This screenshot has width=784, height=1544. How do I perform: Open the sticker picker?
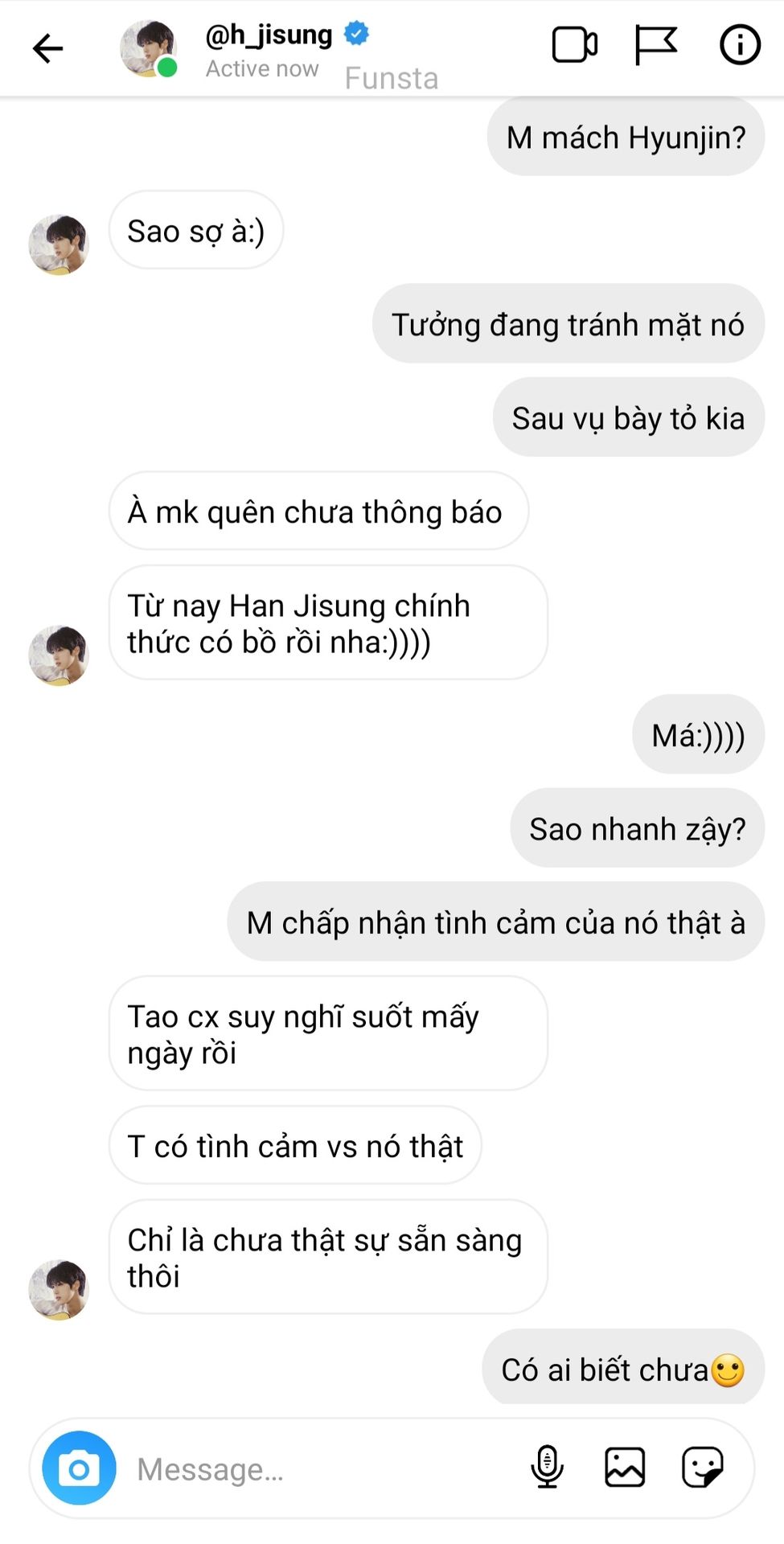[x=703, y=1467]
